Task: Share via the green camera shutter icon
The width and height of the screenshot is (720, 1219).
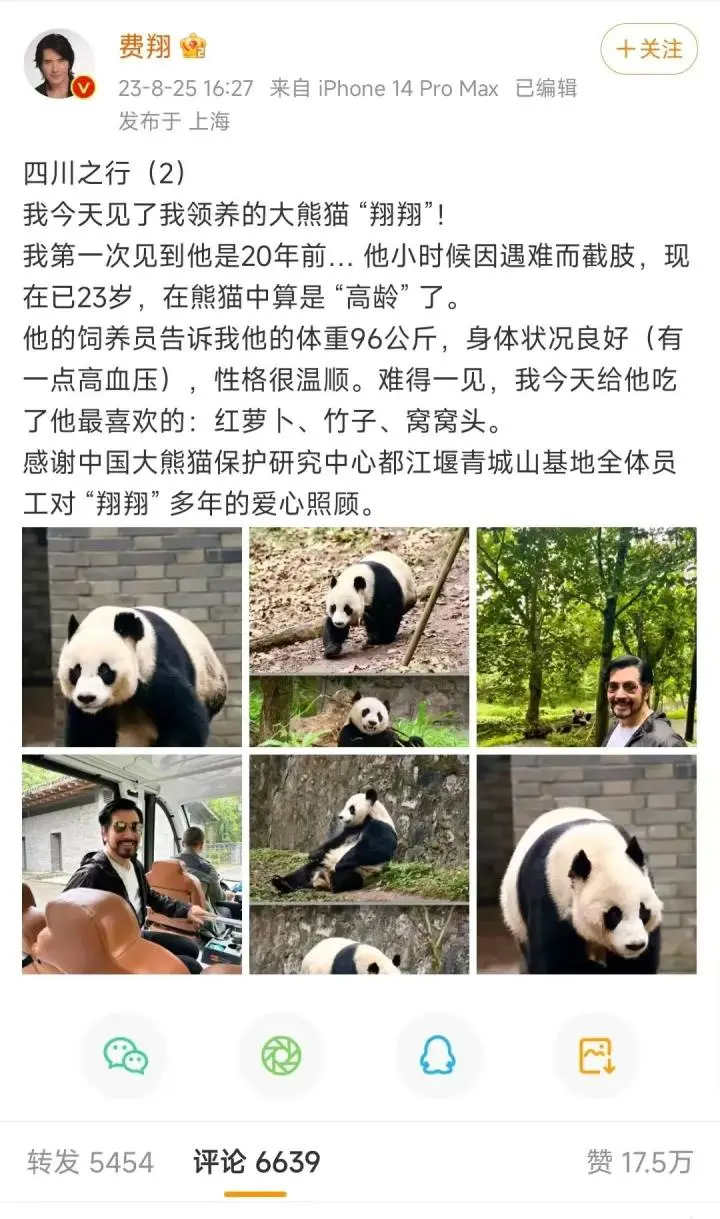Action: [x=281, y=1055]
